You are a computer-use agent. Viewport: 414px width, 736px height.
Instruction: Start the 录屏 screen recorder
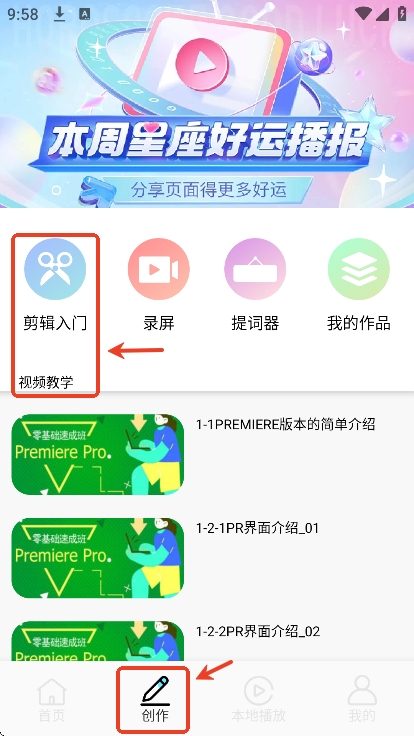pyautogui.click(x=159, y=284)
